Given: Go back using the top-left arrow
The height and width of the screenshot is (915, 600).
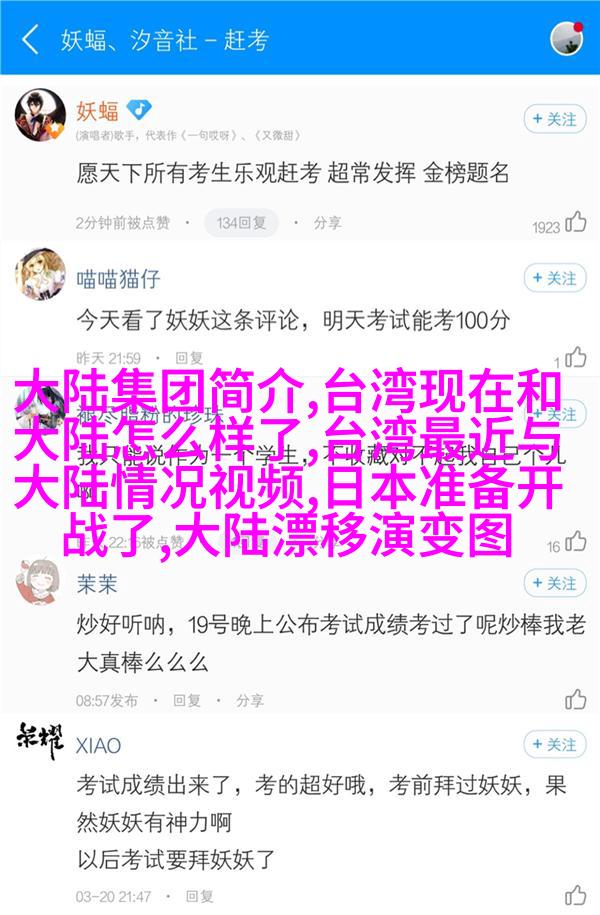Looking at the screenshot, I should 29,40.
